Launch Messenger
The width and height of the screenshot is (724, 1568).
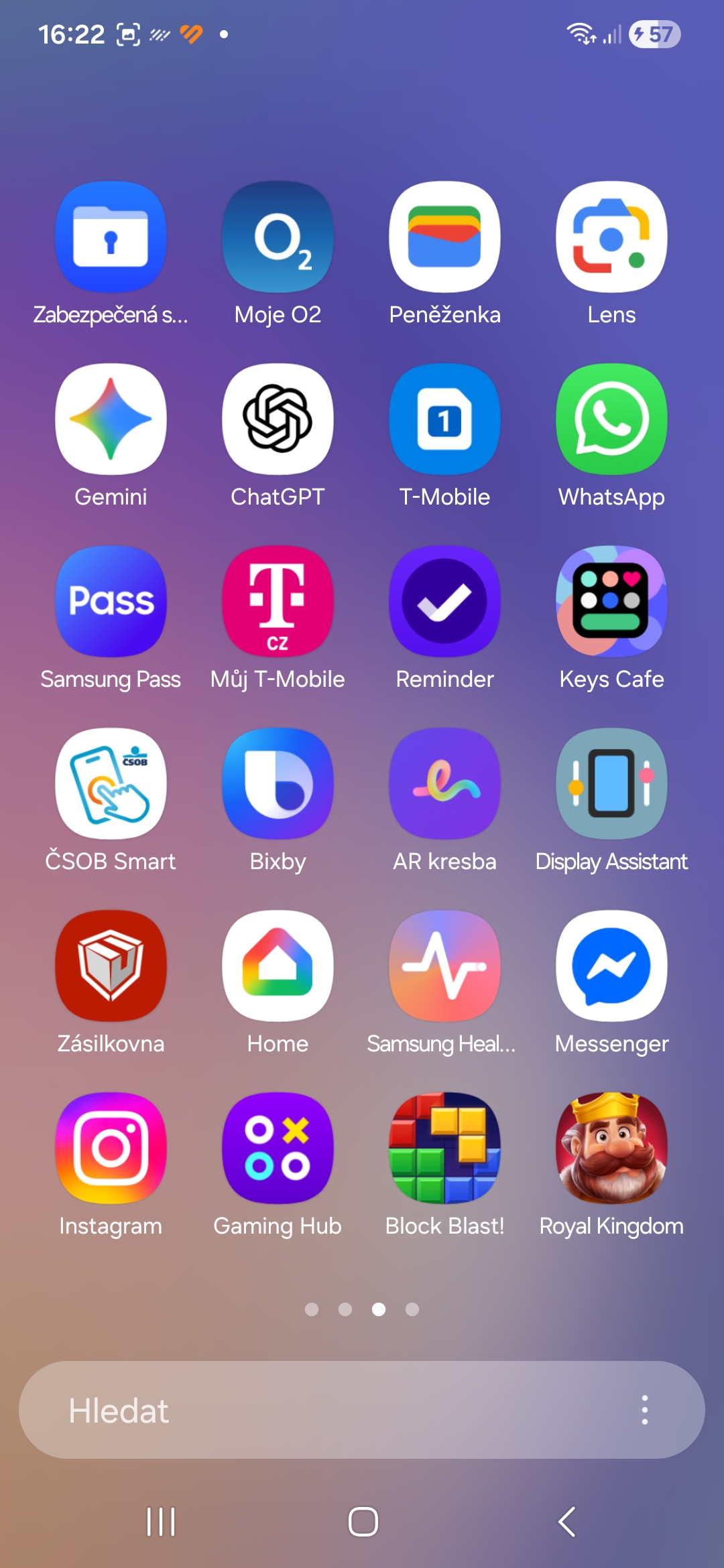click(x=611, y=967)
